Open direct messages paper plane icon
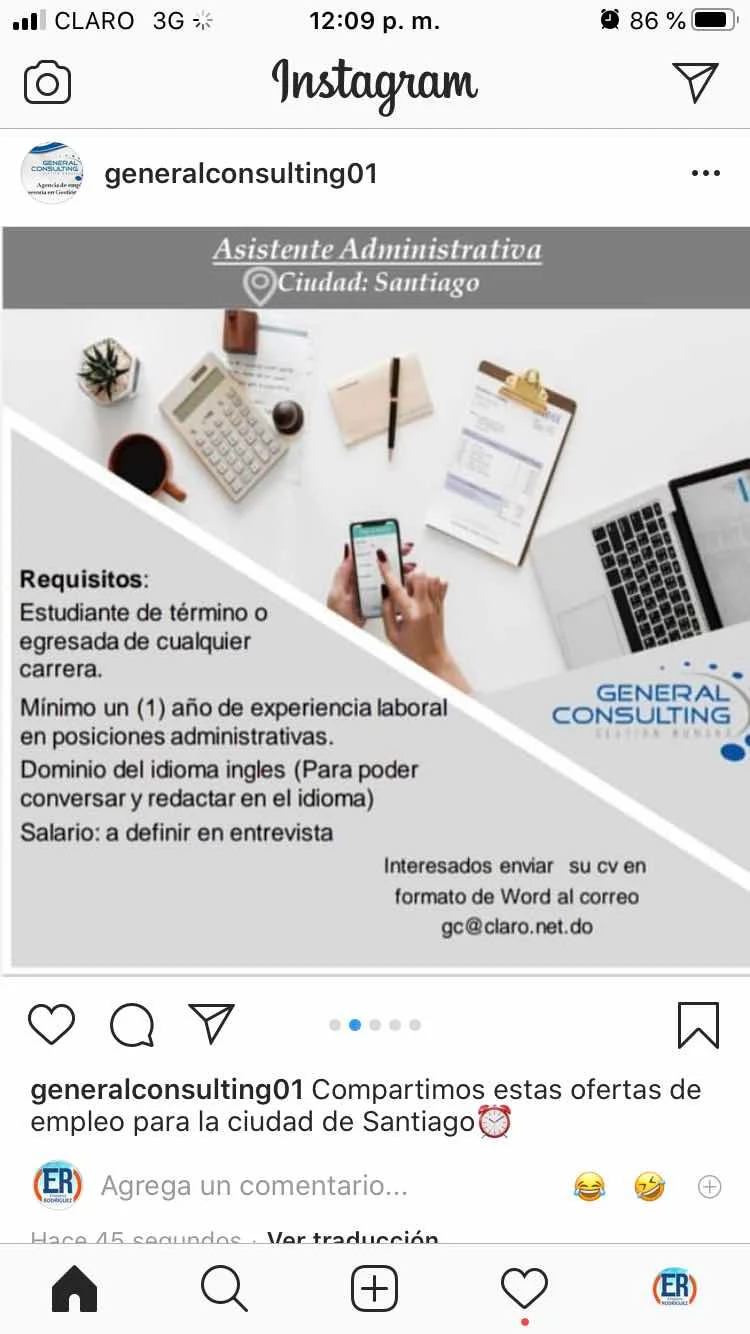The height and width of the screenshot is (1334, 750). click(695, 82)
